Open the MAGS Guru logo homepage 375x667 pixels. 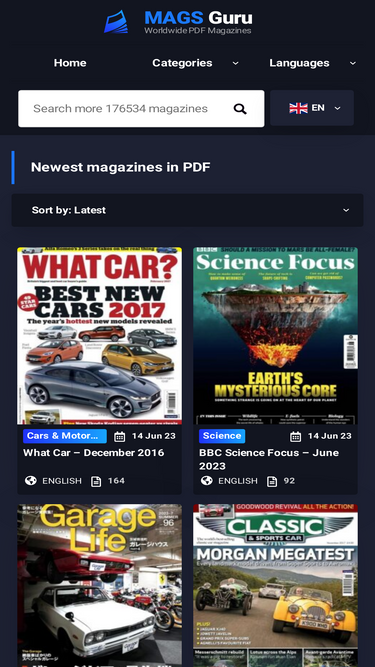tap(178, 22)
